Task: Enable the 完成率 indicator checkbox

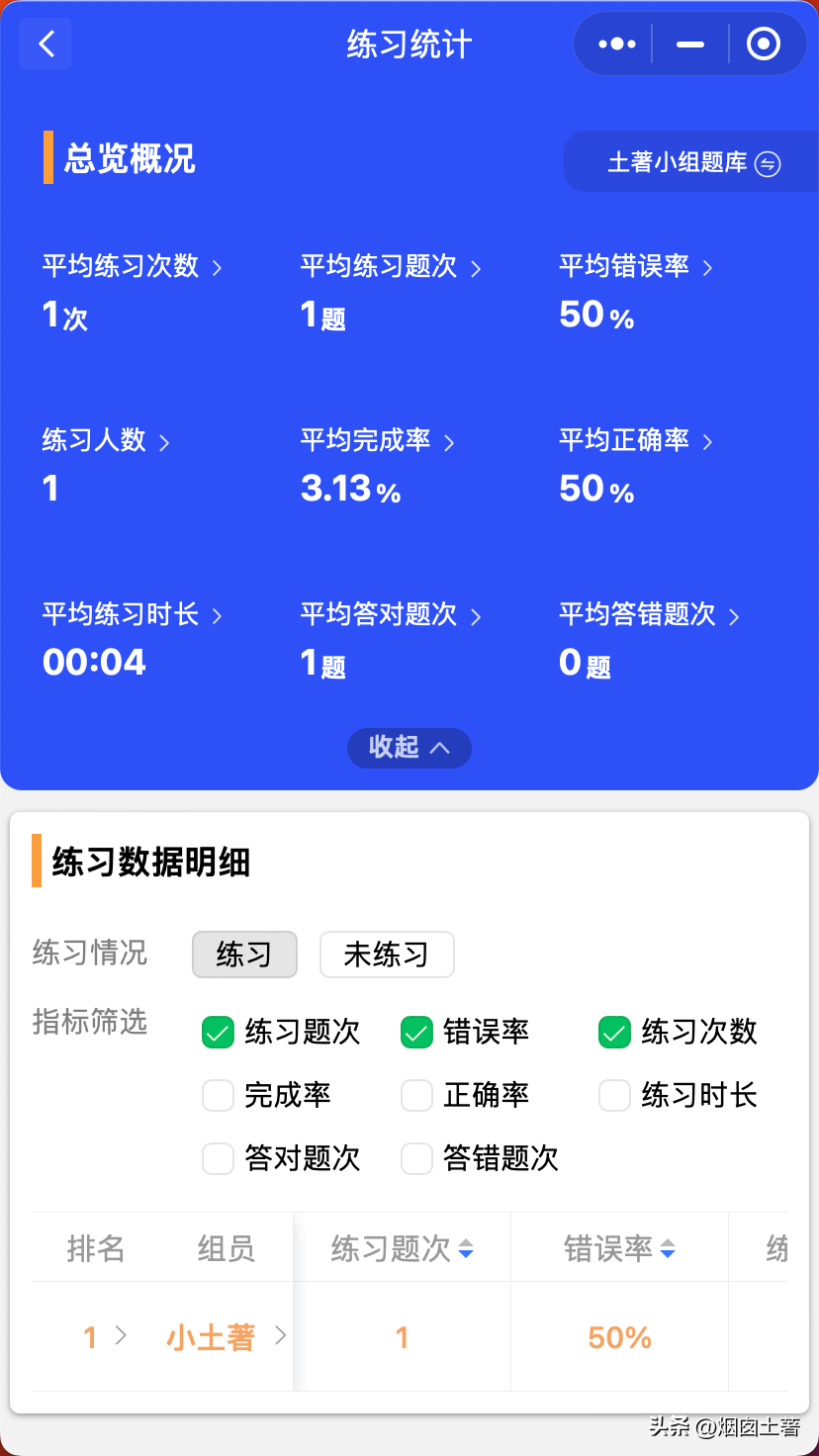Action: [218, 1096]
